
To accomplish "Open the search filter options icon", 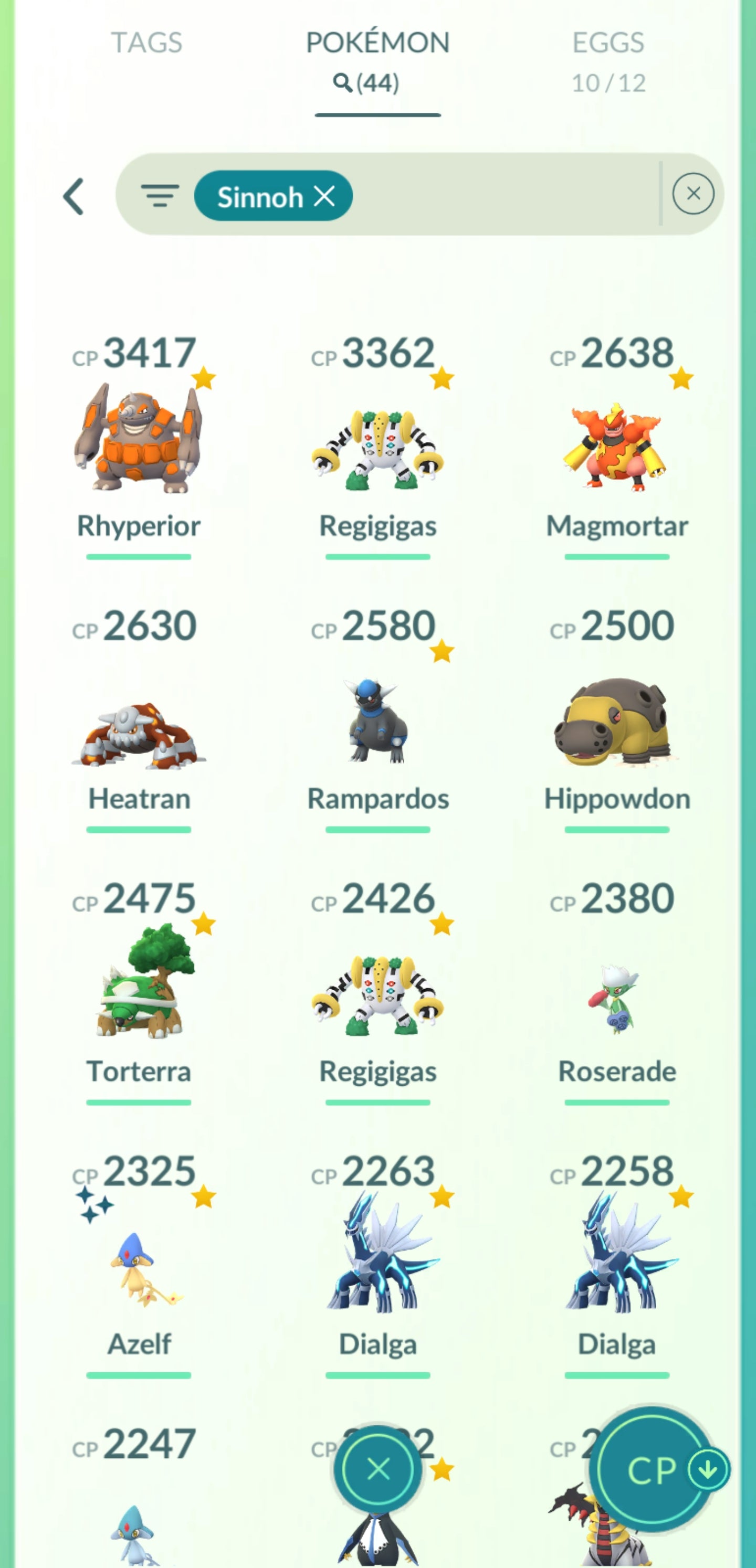I will click(x=160, y=196).
